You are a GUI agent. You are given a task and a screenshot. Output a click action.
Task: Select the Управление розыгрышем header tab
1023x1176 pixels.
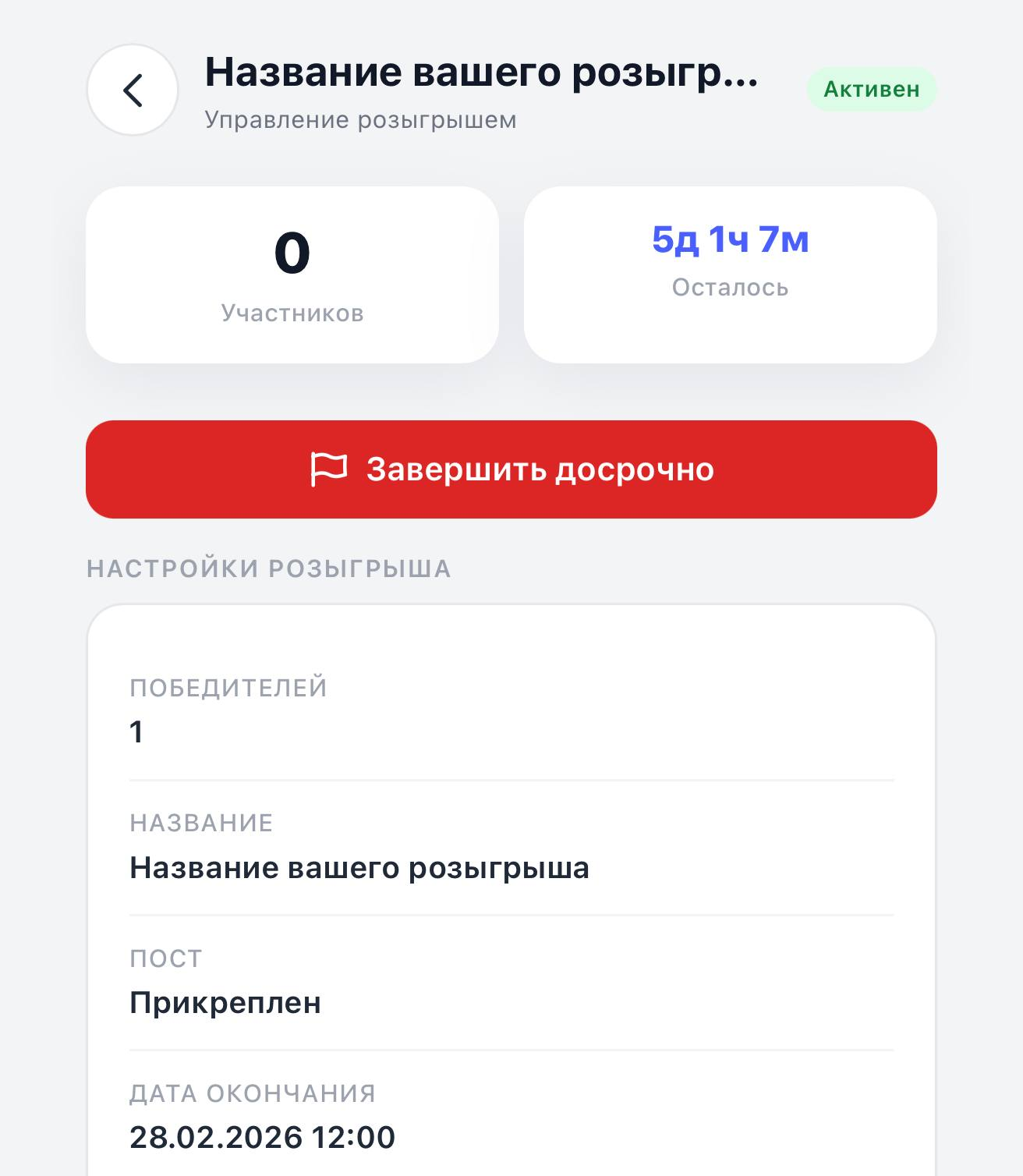360,121
